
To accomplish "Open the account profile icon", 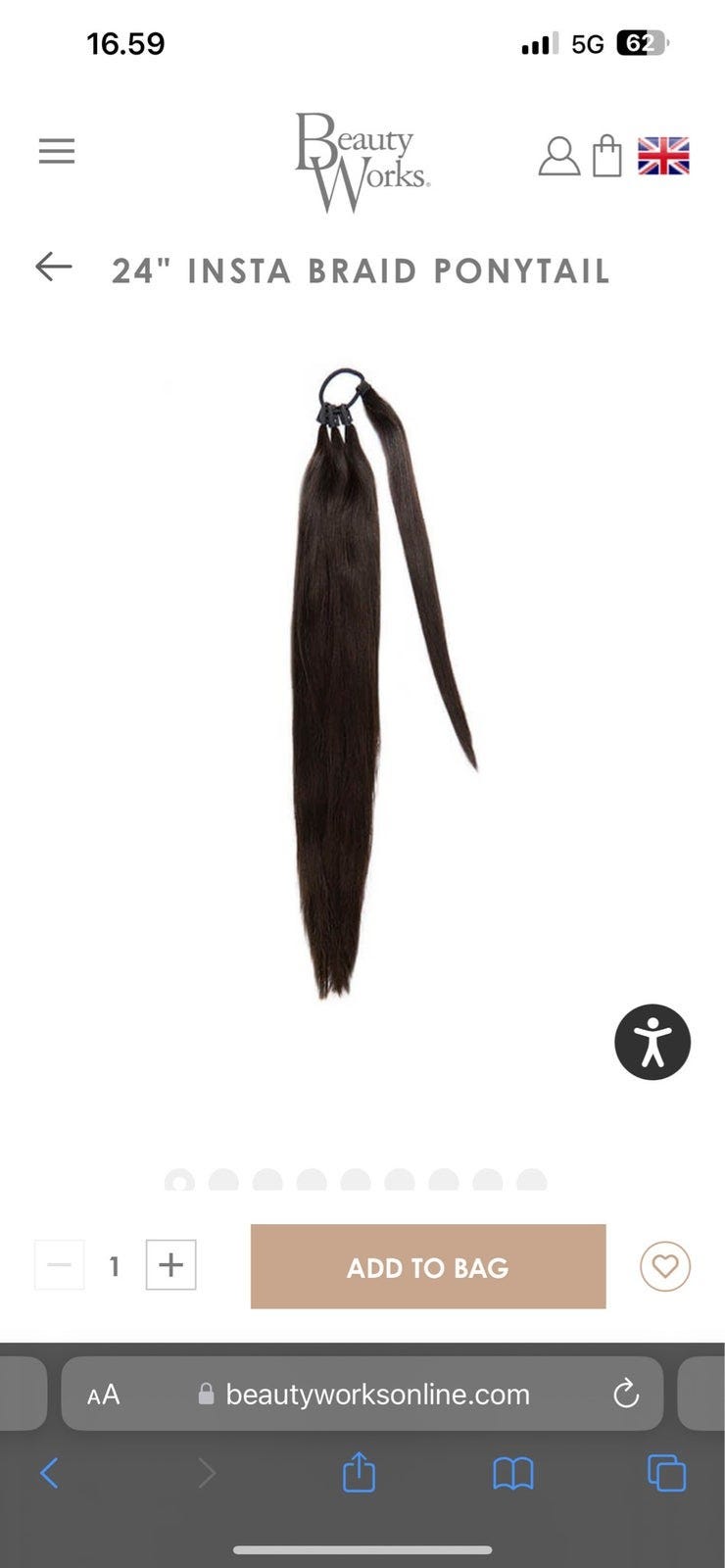I will point(558,156).
